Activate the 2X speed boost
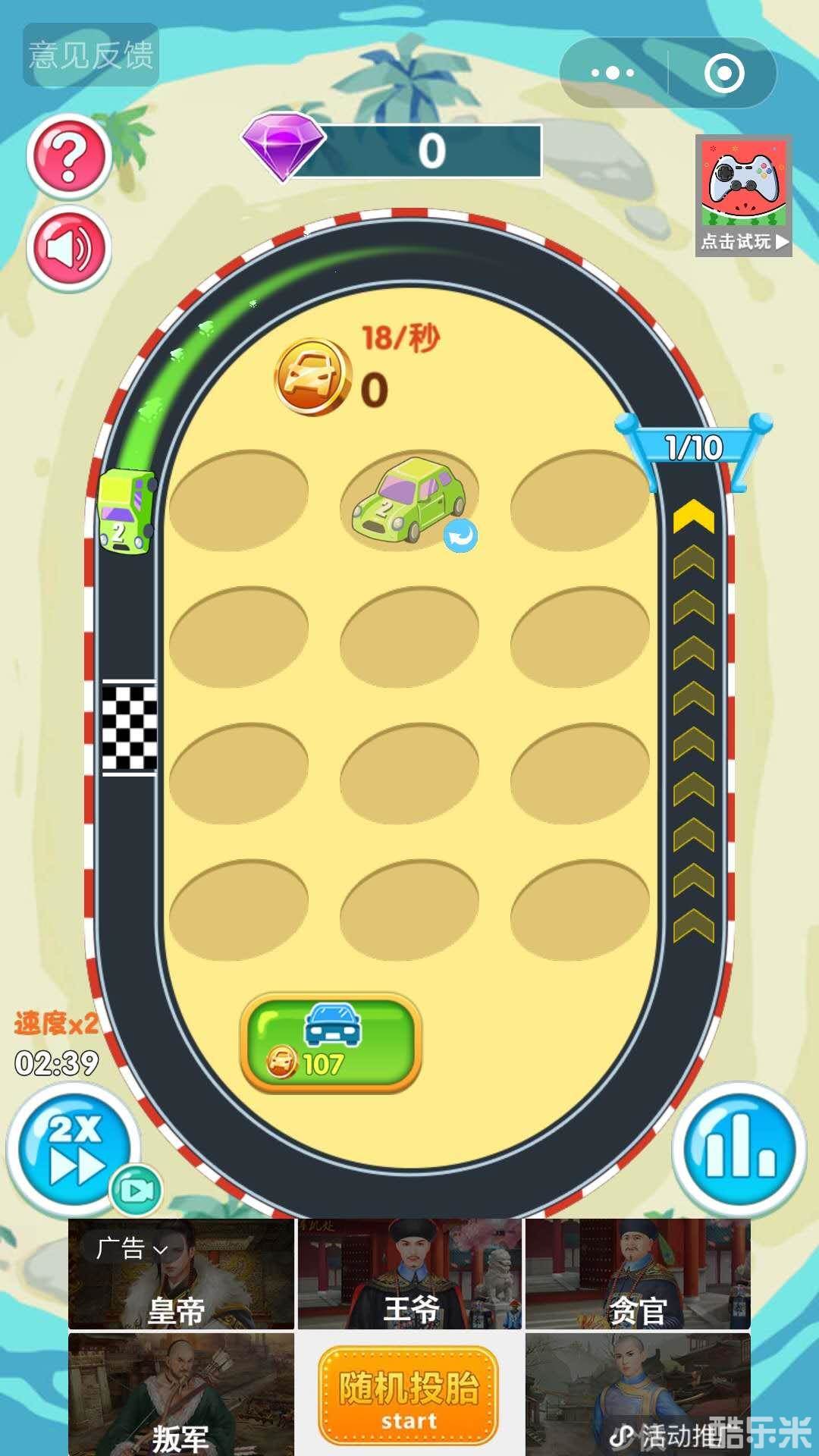Screen dimensions: 819x1456 click(74, 1150)
